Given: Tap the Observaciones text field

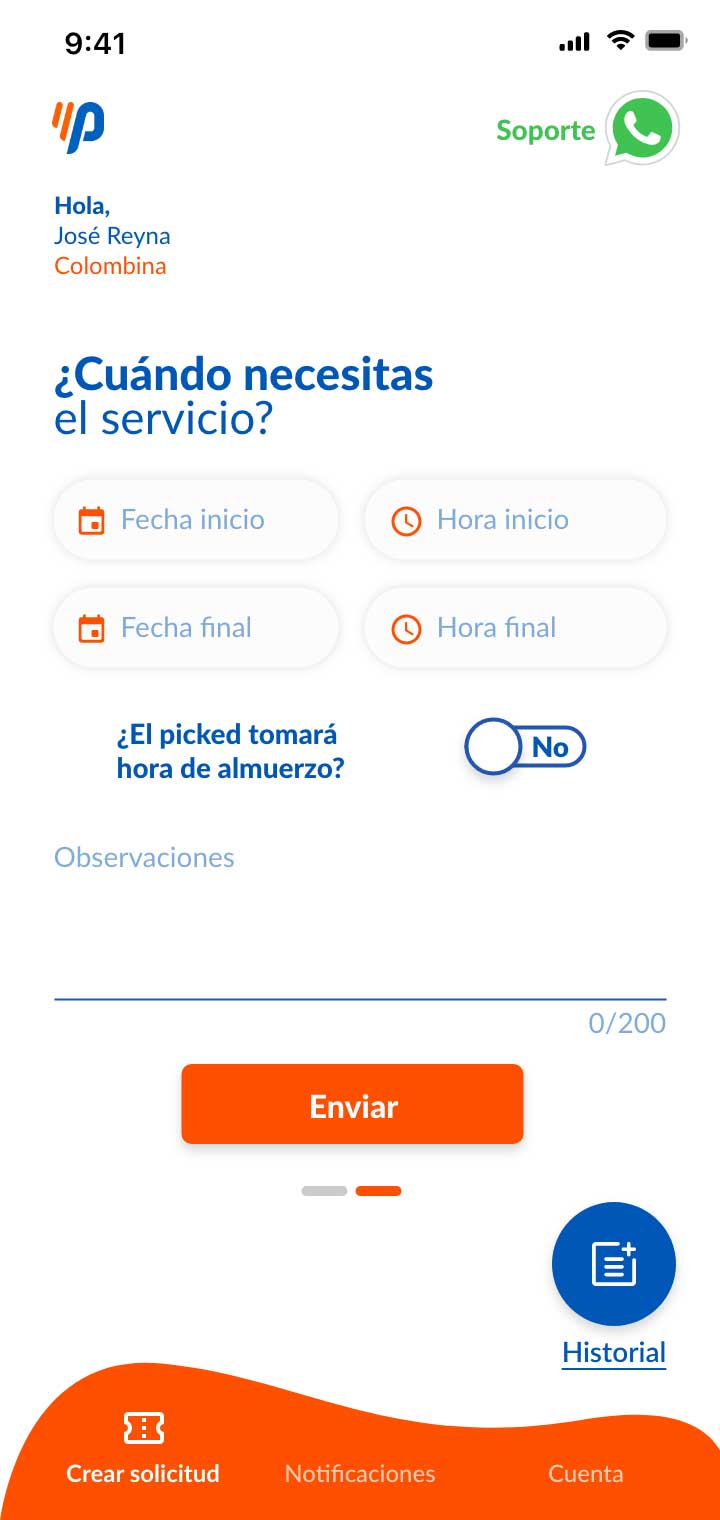Looking at the screenshot, I should 360,920.
